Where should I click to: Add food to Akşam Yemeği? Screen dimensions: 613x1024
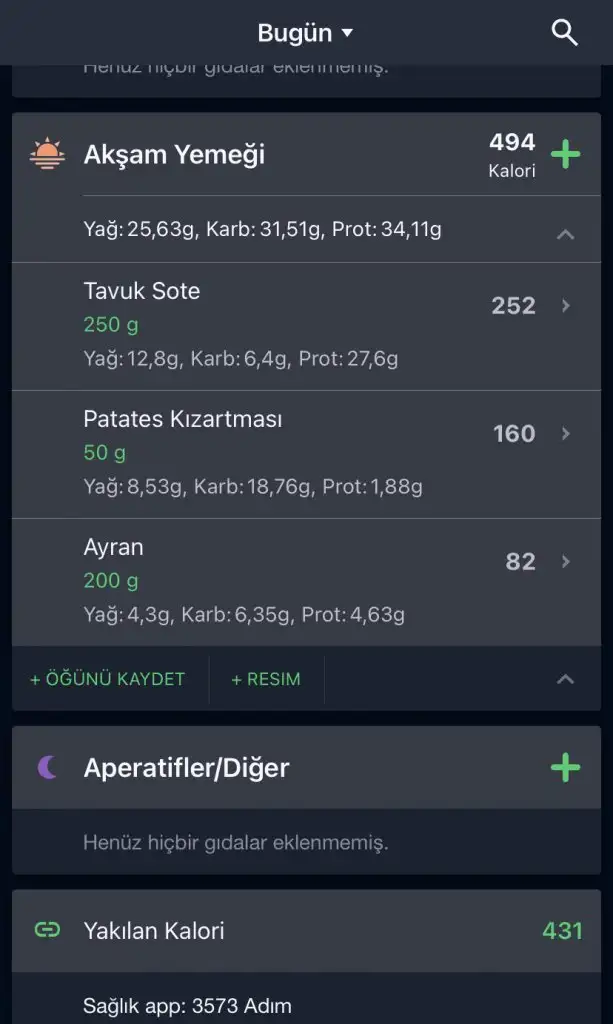point(565,155)
